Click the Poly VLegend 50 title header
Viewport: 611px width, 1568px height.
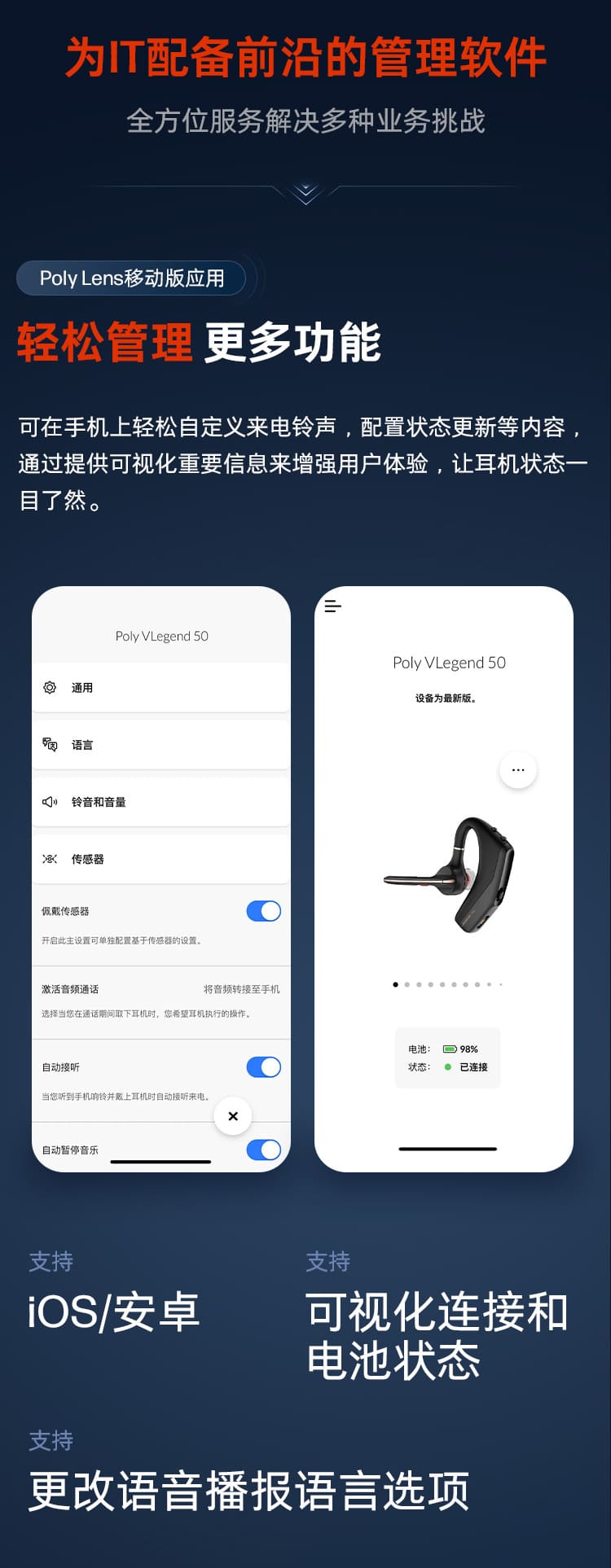[x=160, y=636]
